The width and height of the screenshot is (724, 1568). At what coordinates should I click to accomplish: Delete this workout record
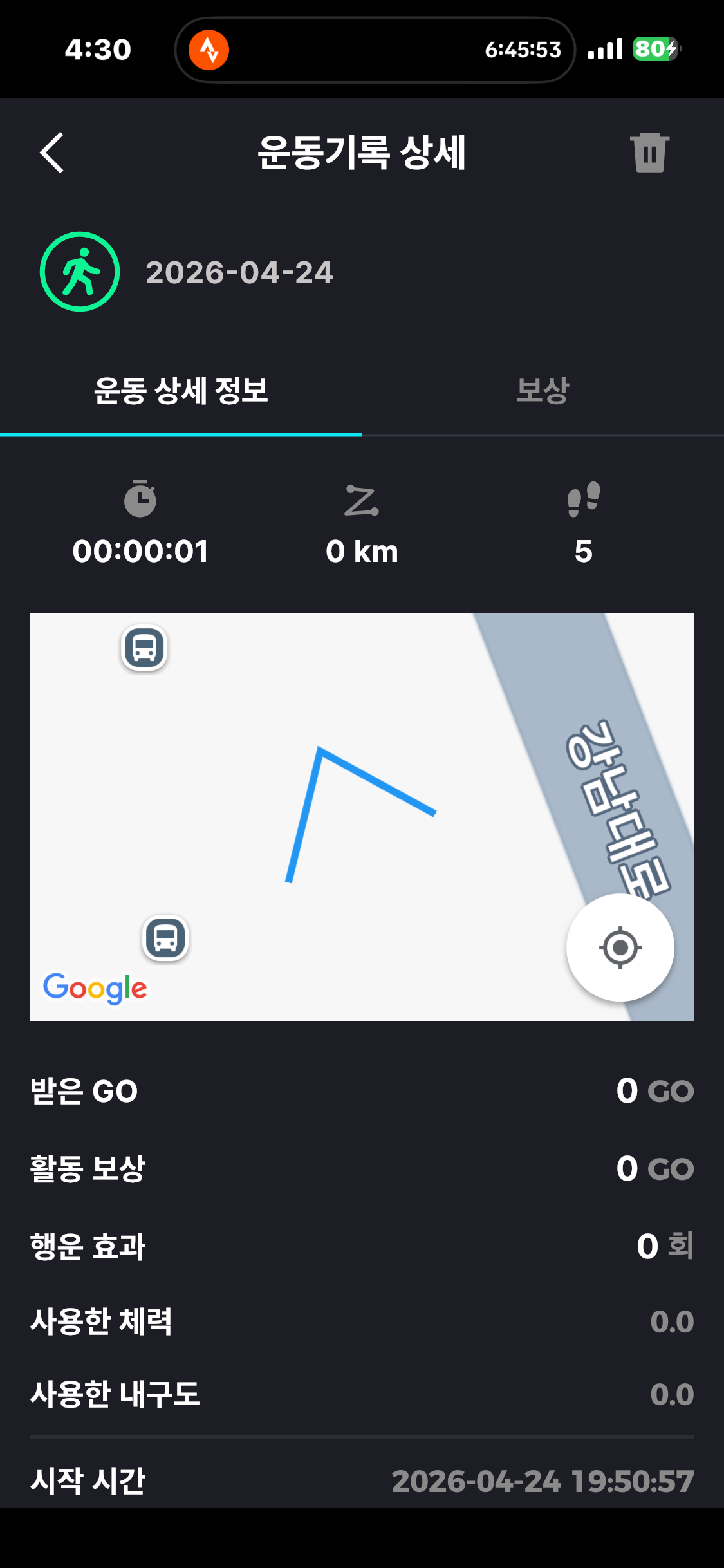[x=649, y=153]
